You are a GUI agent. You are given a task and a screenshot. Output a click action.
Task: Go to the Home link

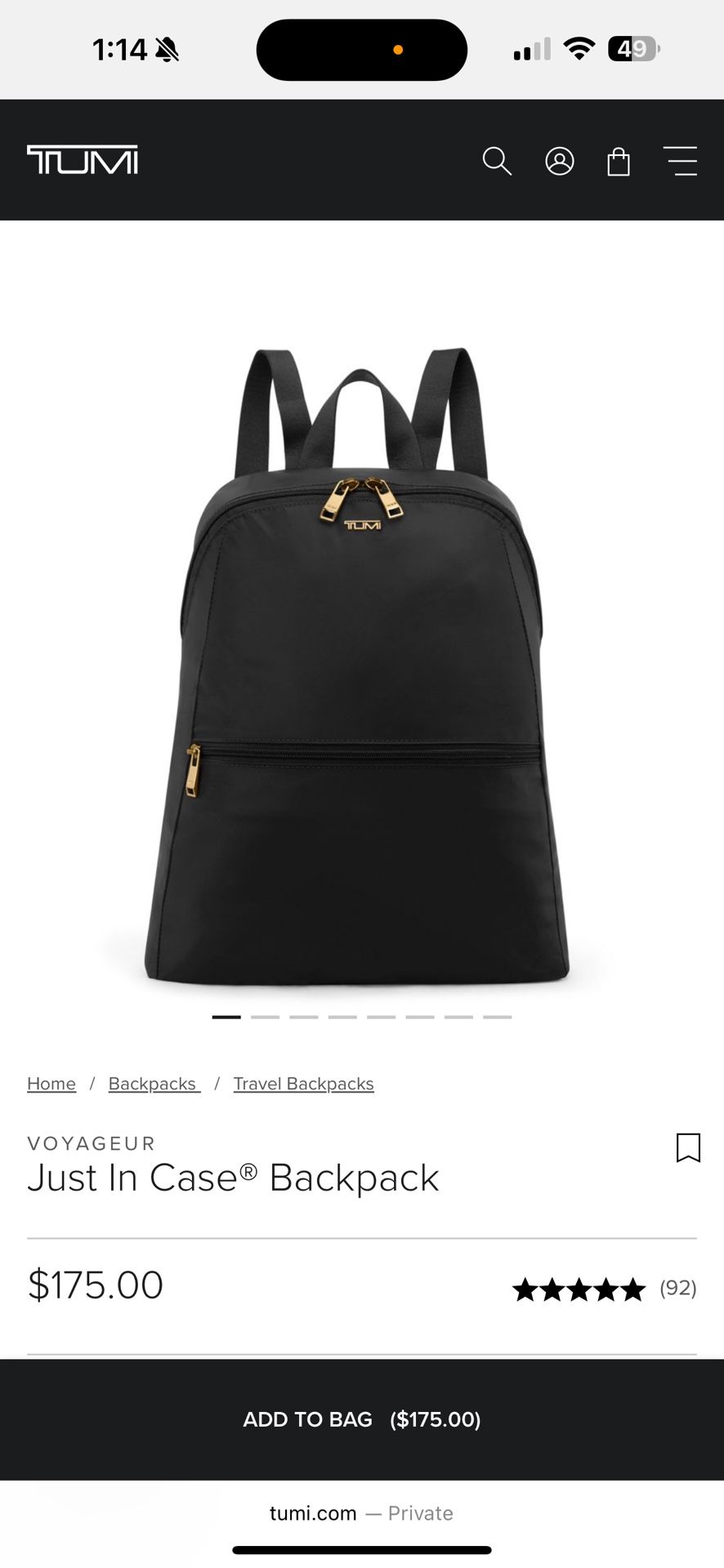coord(51,1083)
